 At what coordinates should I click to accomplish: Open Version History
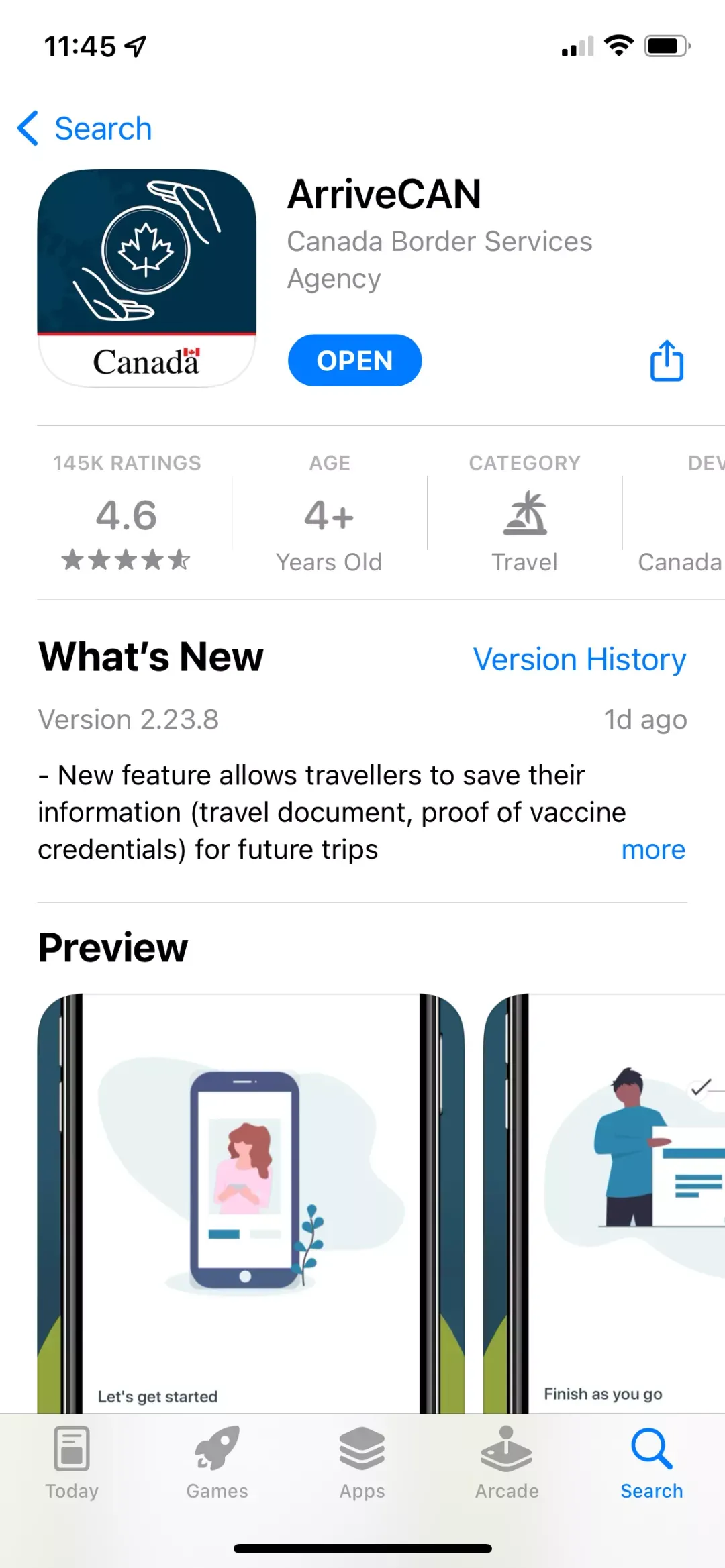tap(579, 659)
